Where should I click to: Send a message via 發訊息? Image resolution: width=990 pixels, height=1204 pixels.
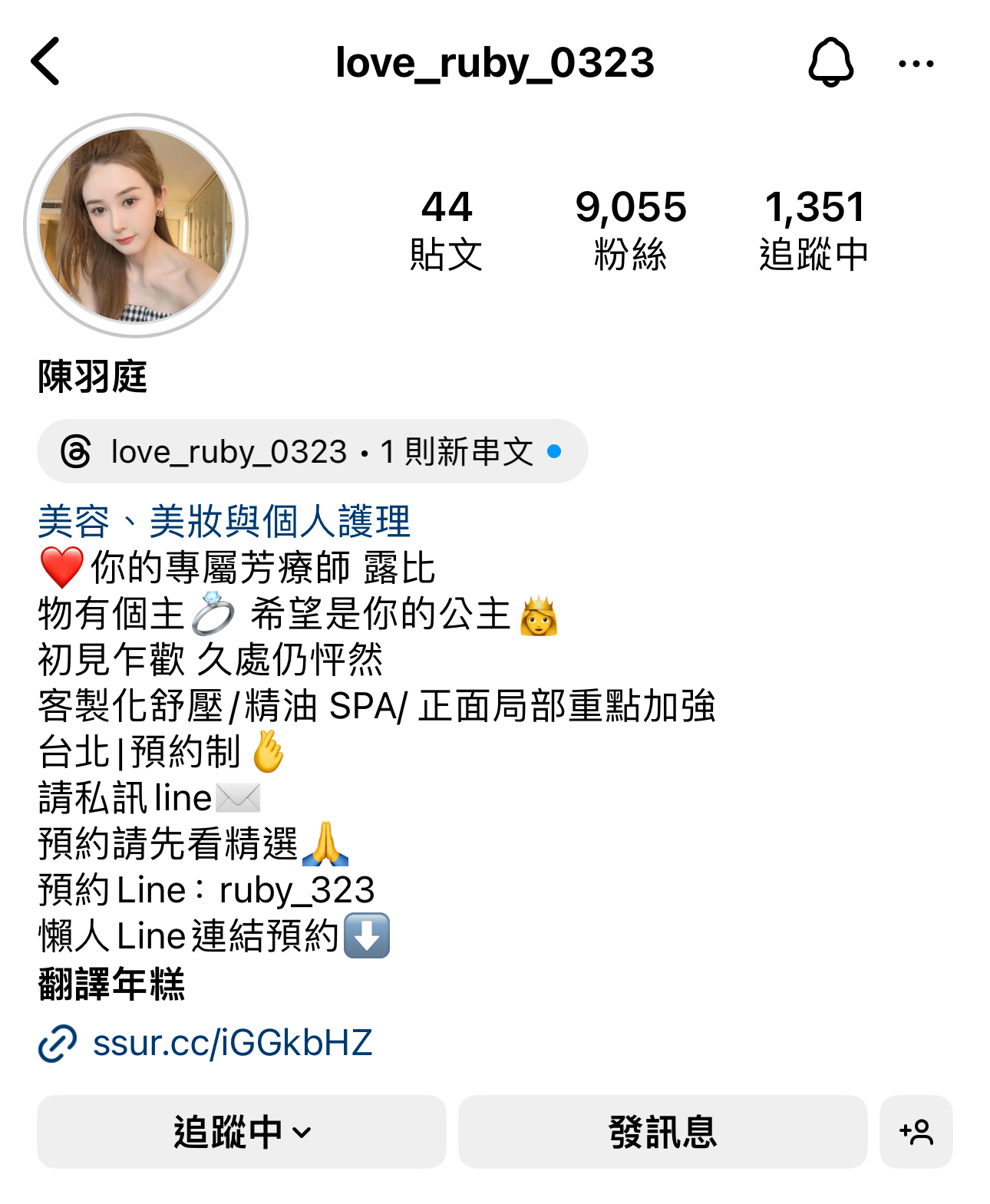coord(662,1132)
